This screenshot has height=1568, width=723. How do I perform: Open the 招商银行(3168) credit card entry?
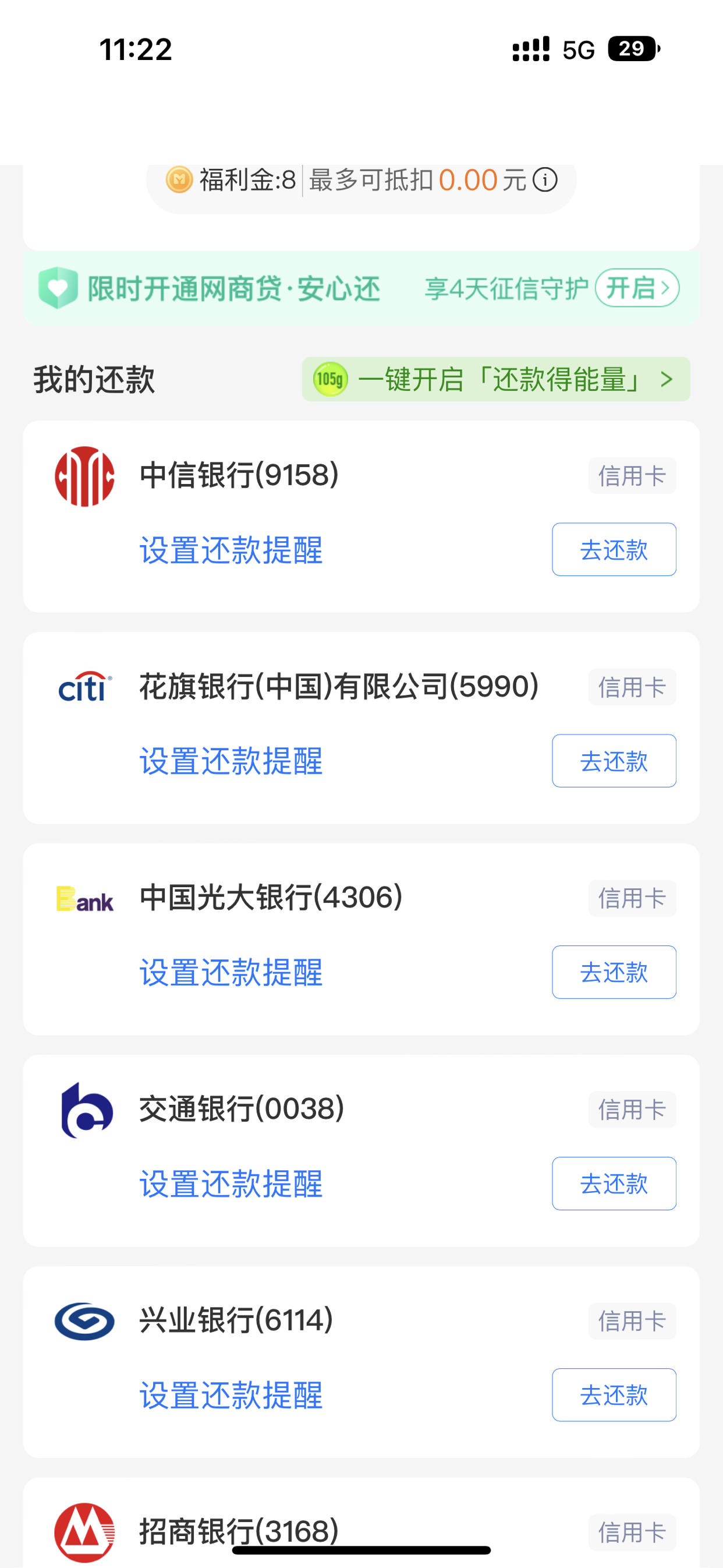click(x=361, y=1523)
